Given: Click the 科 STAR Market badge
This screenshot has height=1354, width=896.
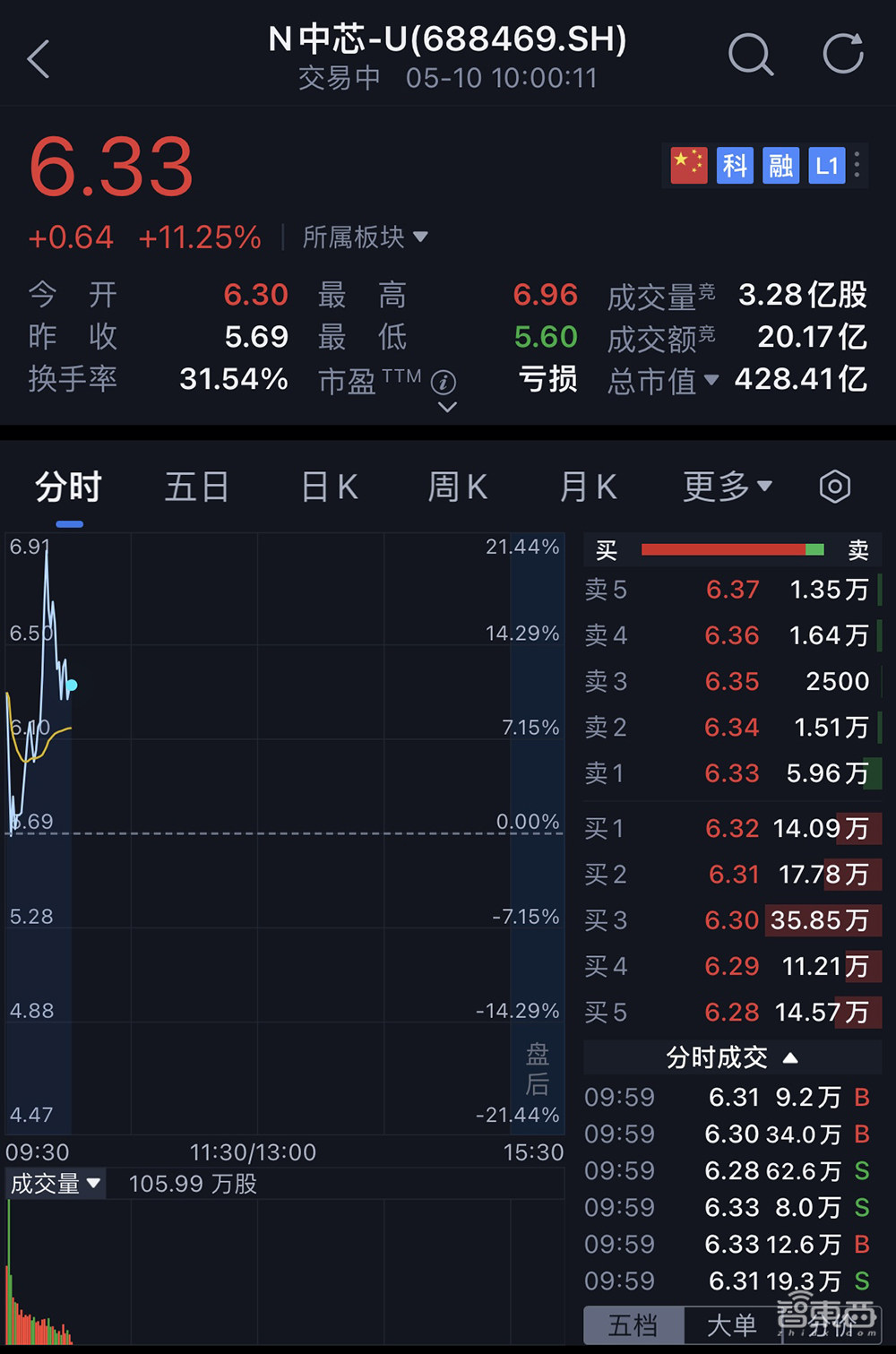Looking at the screenshot, I should coord(735,165).
